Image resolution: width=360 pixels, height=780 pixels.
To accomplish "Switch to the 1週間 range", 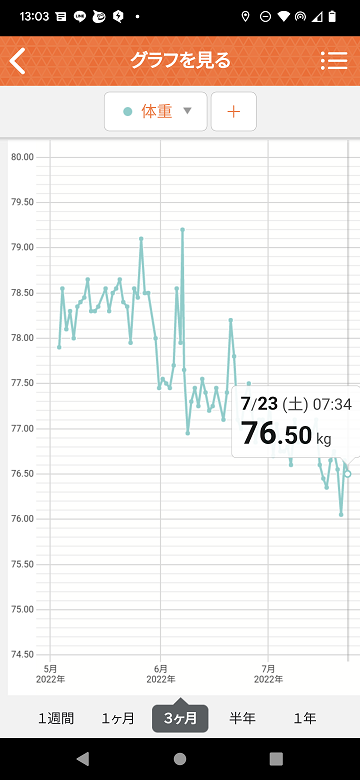I will tap(56, 718).
